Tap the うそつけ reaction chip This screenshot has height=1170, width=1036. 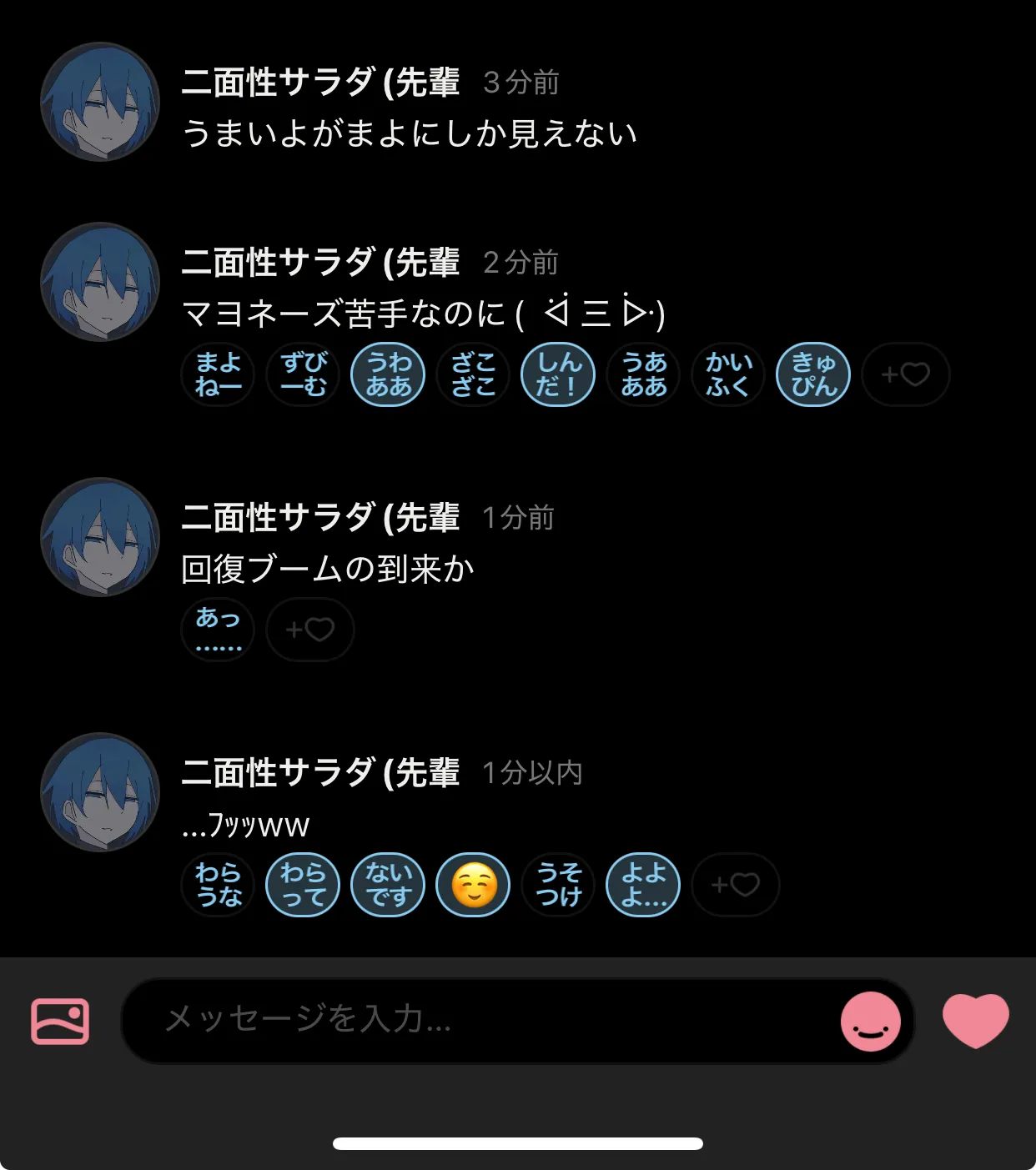[558, 885]
